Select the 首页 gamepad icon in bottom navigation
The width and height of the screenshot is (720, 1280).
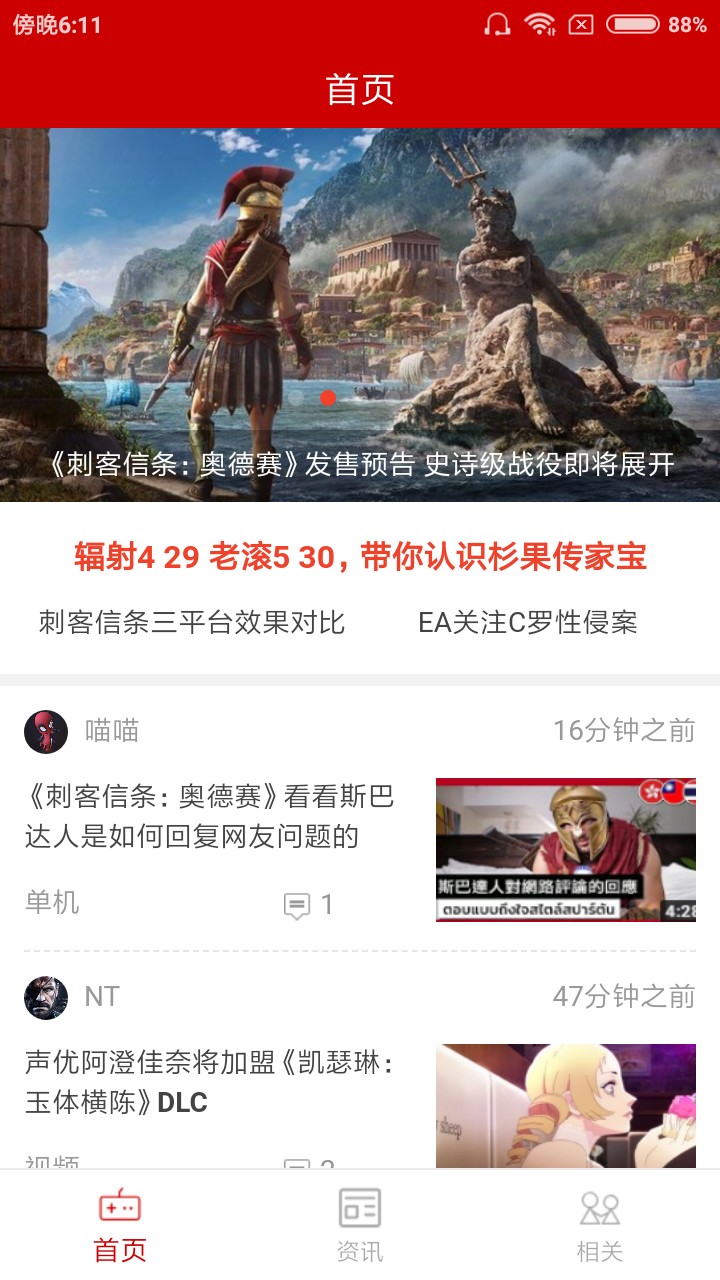(119, 1207)
